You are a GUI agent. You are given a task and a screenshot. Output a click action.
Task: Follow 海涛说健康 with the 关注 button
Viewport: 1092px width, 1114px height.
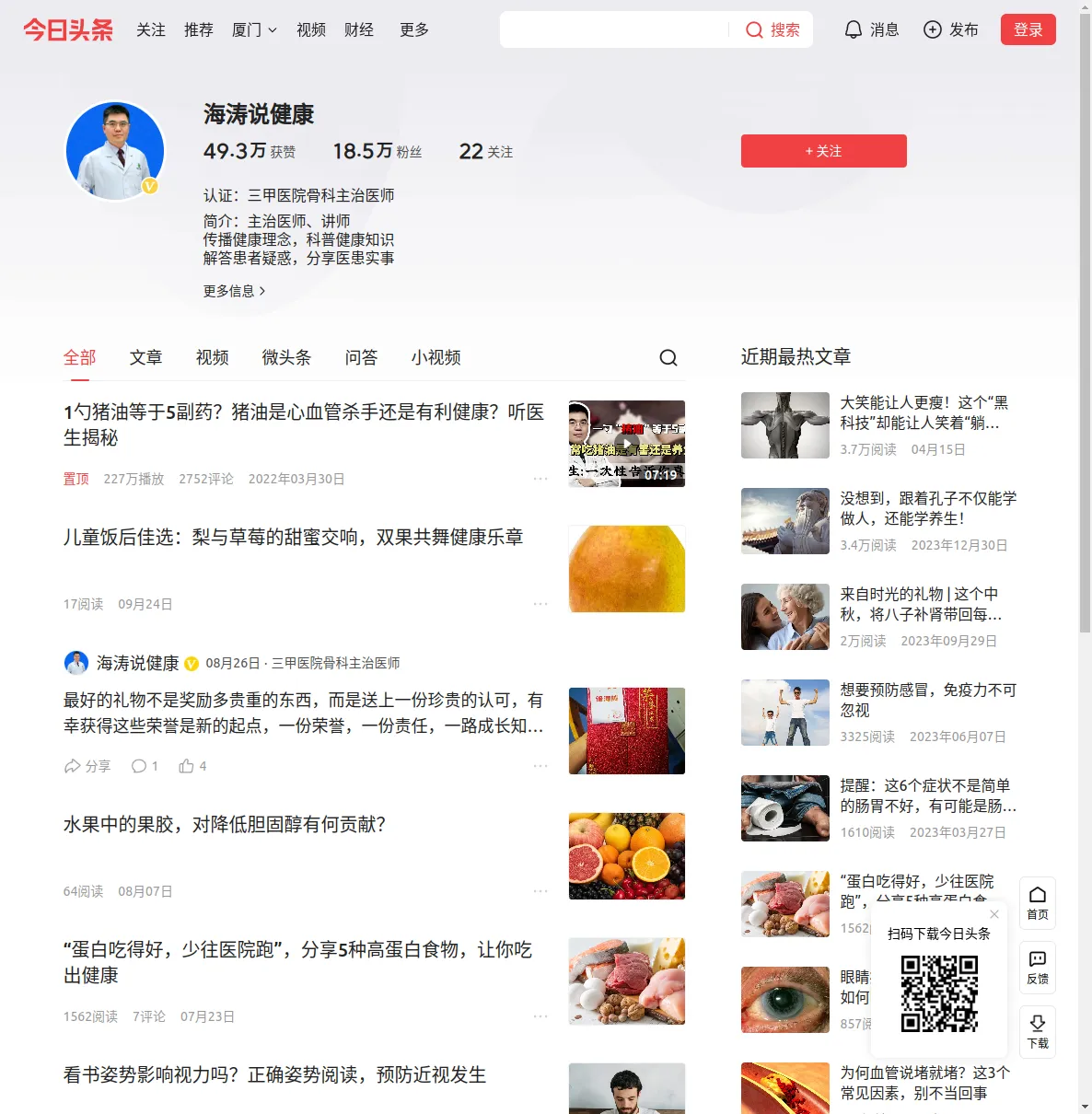coord(823,151)
